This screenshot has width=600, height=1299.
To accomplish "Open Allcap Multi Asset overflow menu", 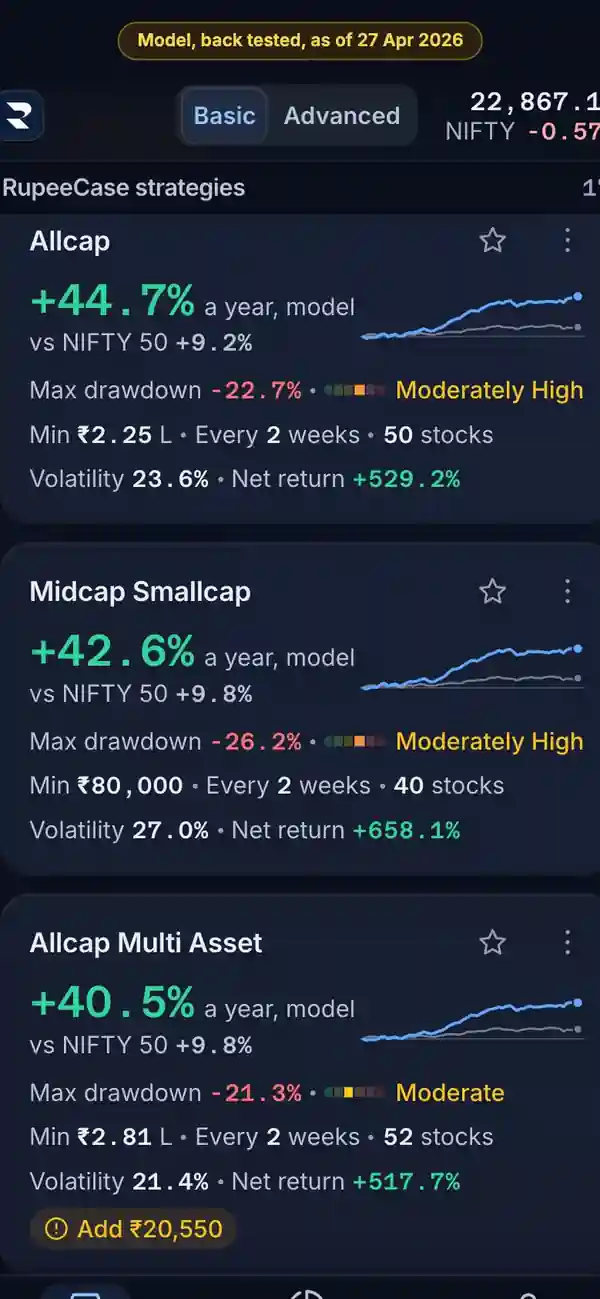I will tap(567, 942).
